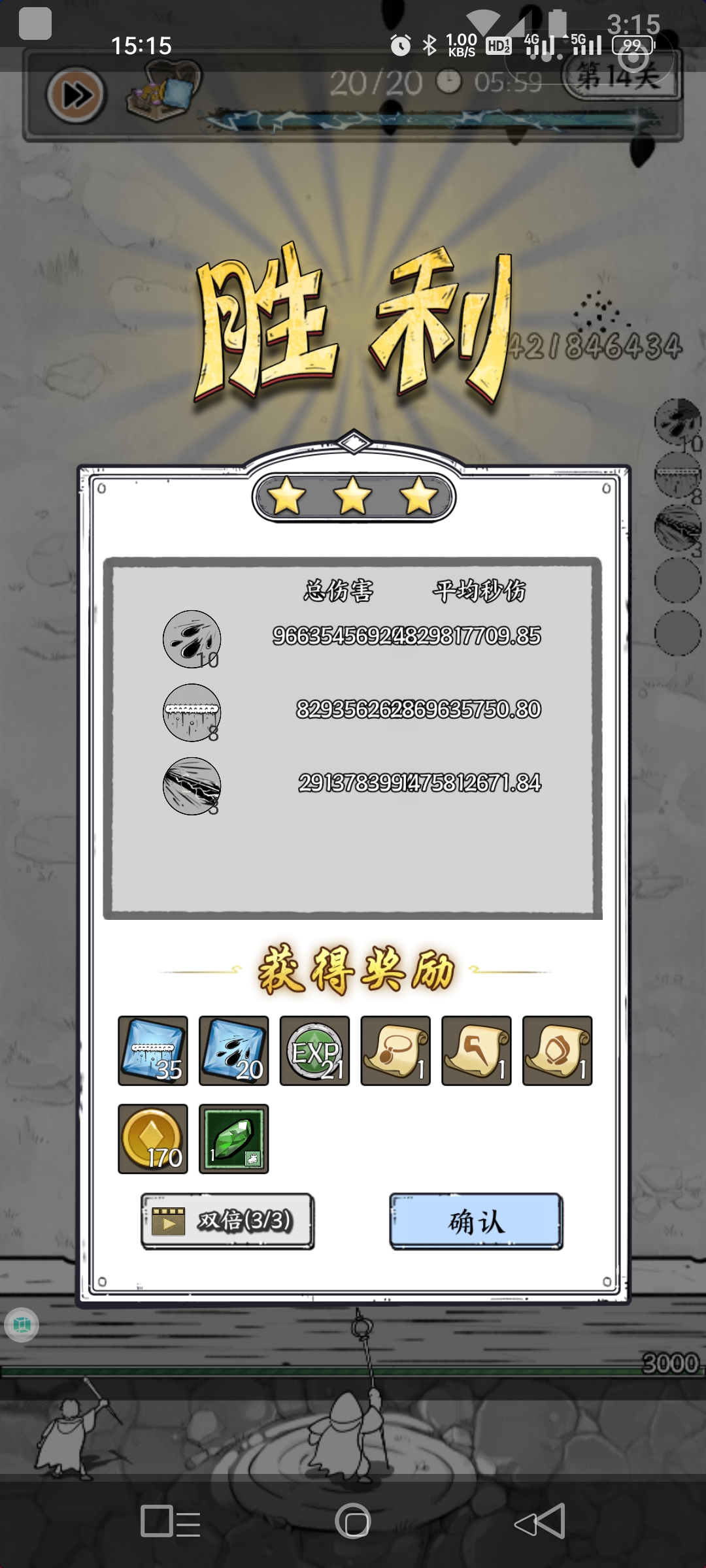Image resolution: width=706 pixels, height=1568 pixels.
Task: Tap the gold coin reward showing 170
Action: (x=152, y=1139)
